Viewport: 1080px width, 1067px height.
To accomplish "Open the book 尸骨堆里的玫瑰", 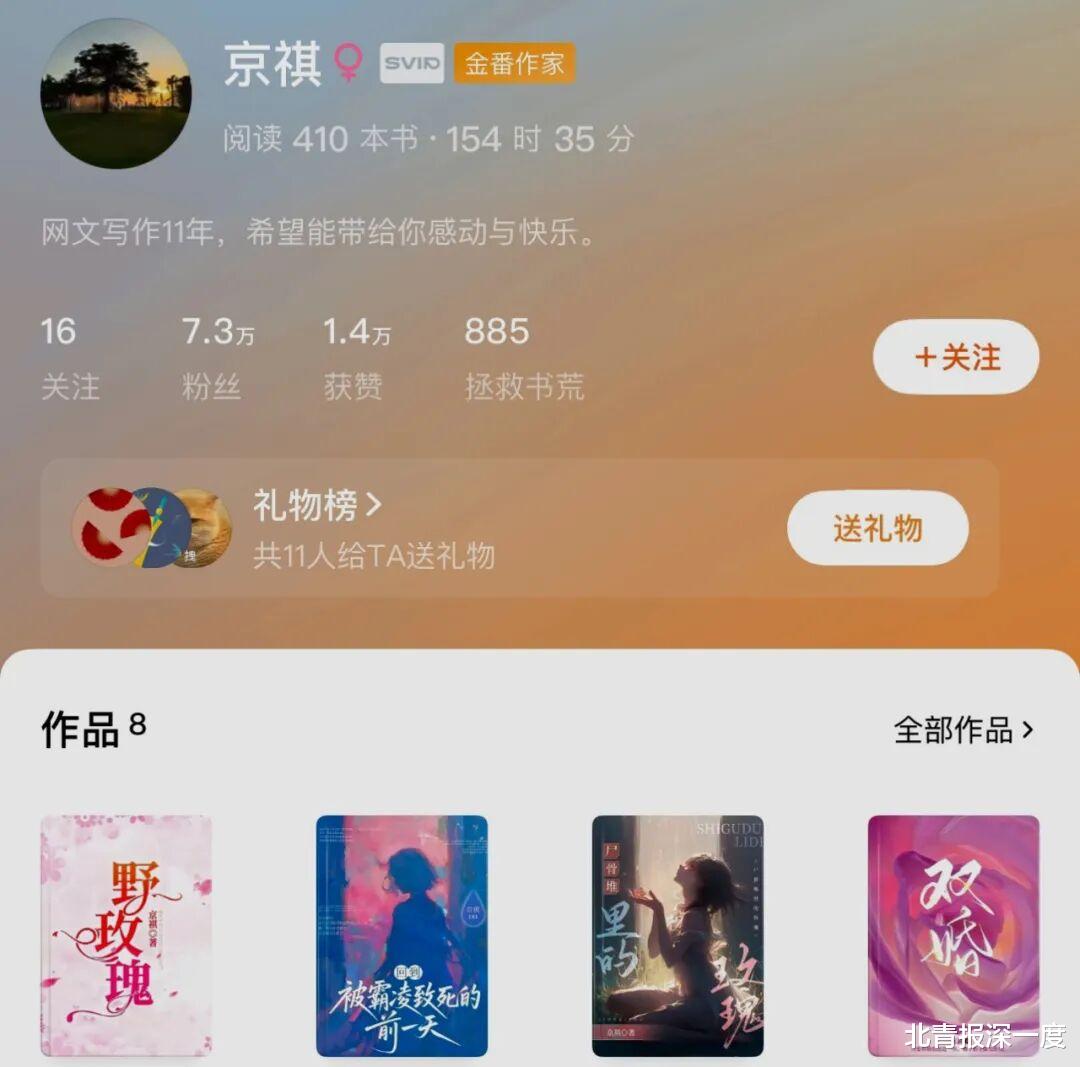I will 677,935.
